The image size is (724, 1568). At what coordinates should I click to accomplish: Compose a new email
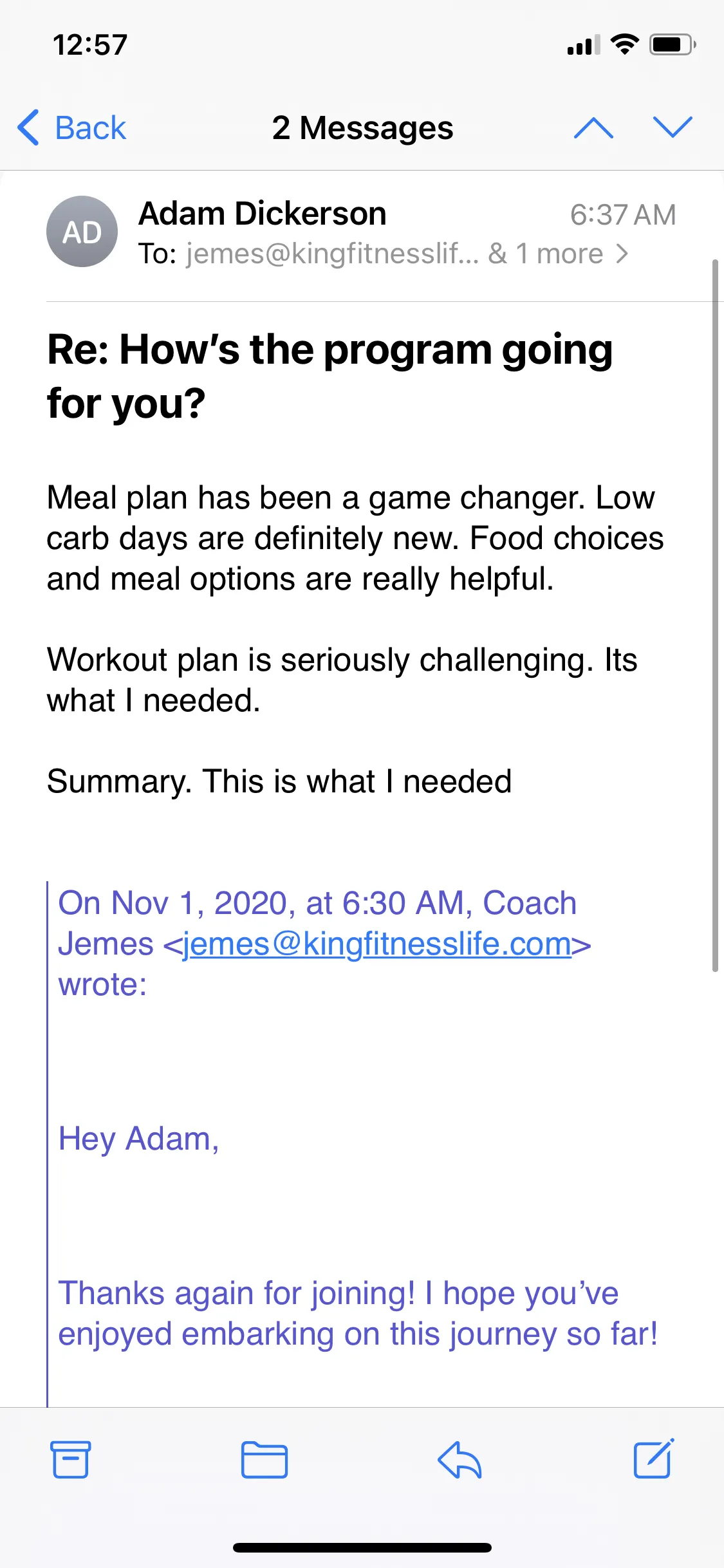point(654,1458)
